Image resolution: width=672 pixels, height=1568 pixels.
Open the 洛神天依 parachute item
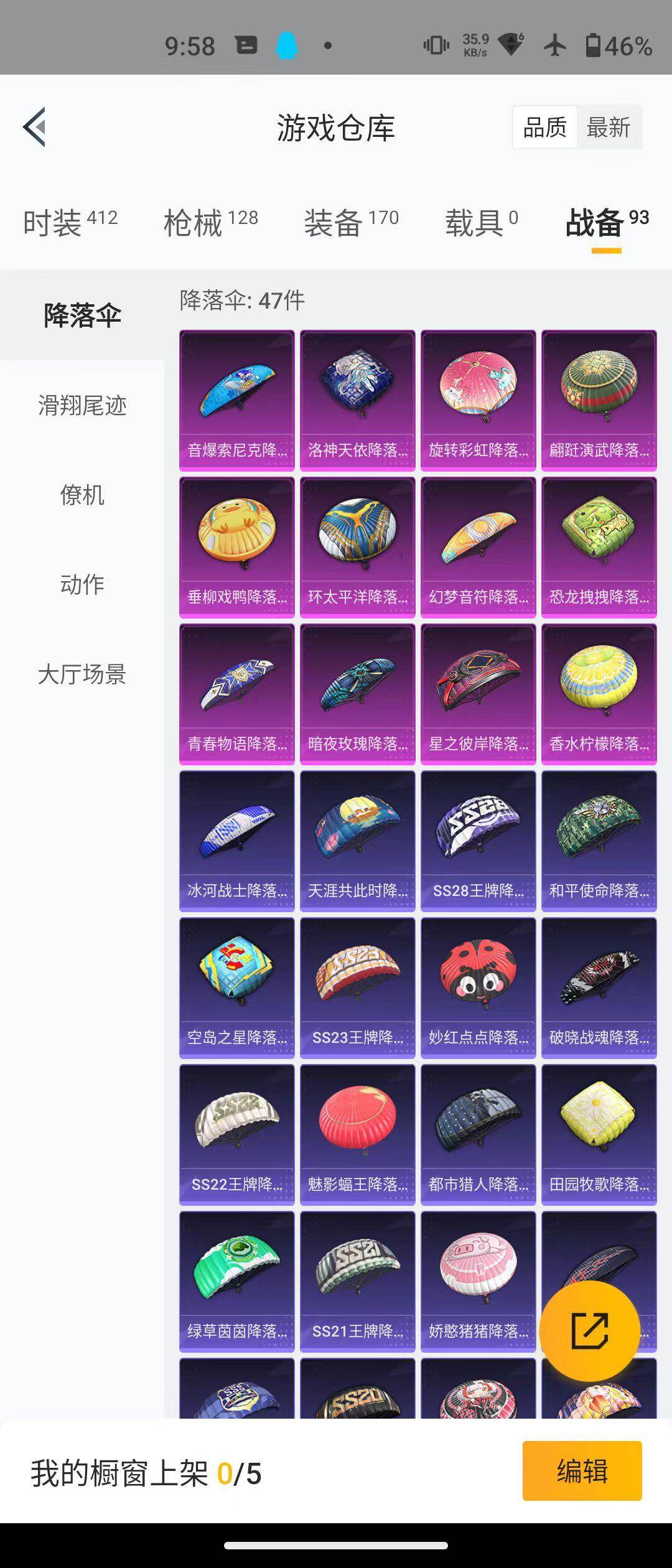coord(358,401)
